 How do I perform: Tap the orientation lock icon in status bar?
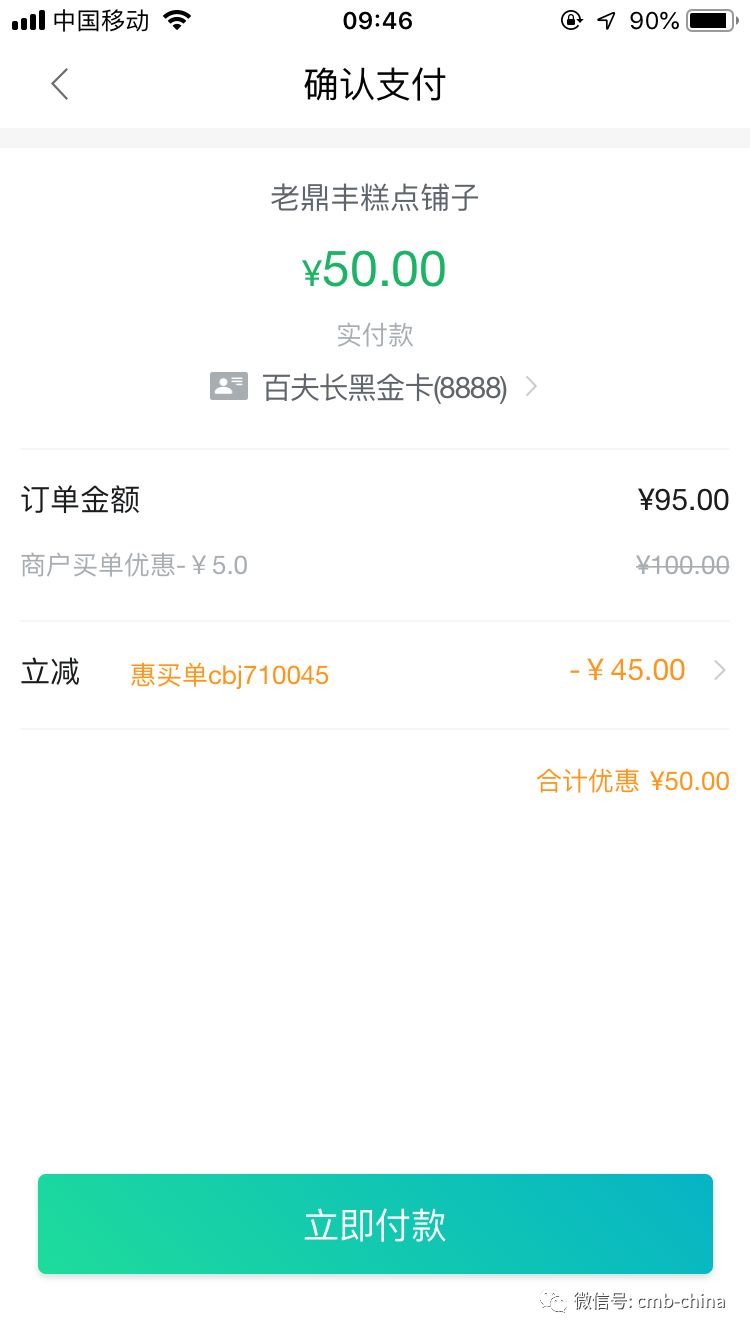pyautogui.click(x=570, y=19)
